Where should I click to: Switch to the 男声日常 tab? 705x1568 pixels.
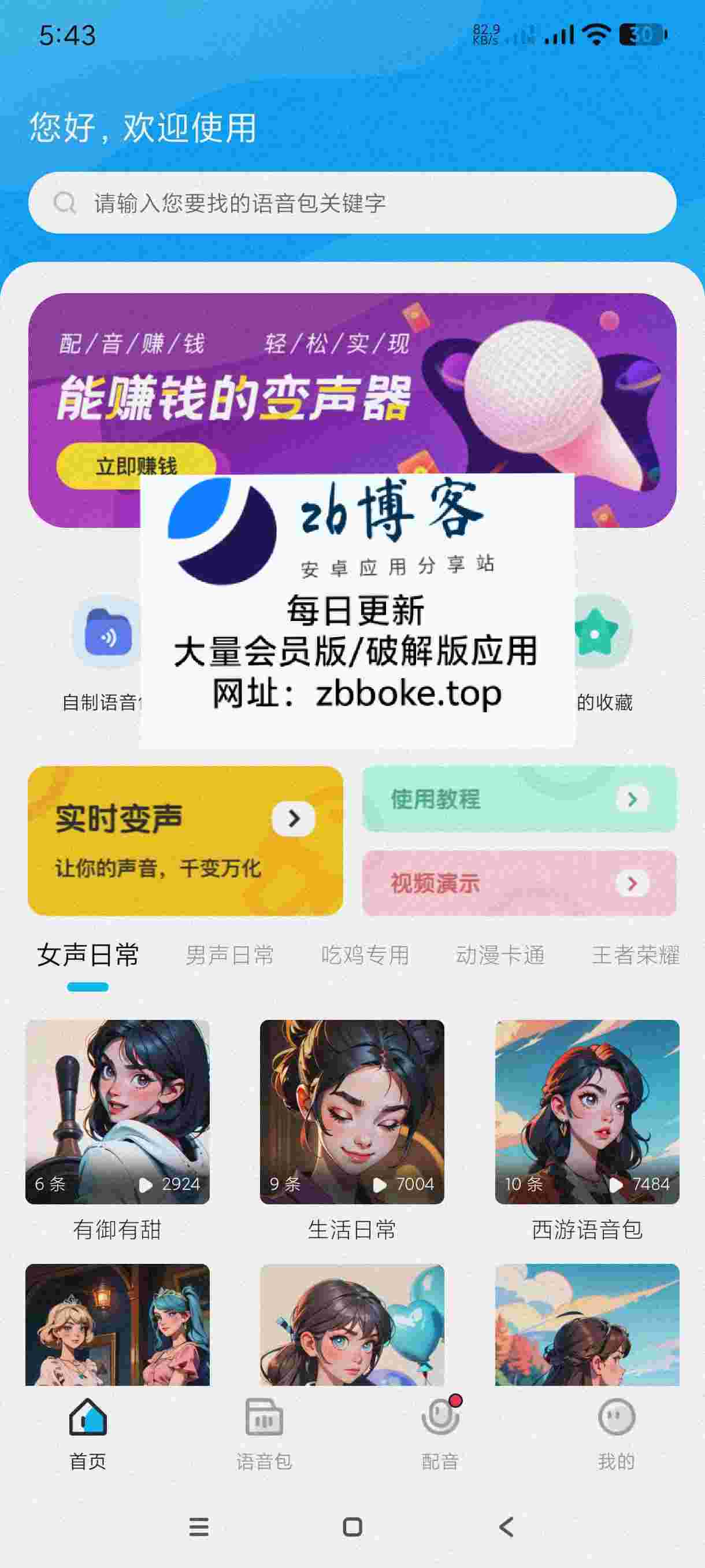[x=229, y=955]
